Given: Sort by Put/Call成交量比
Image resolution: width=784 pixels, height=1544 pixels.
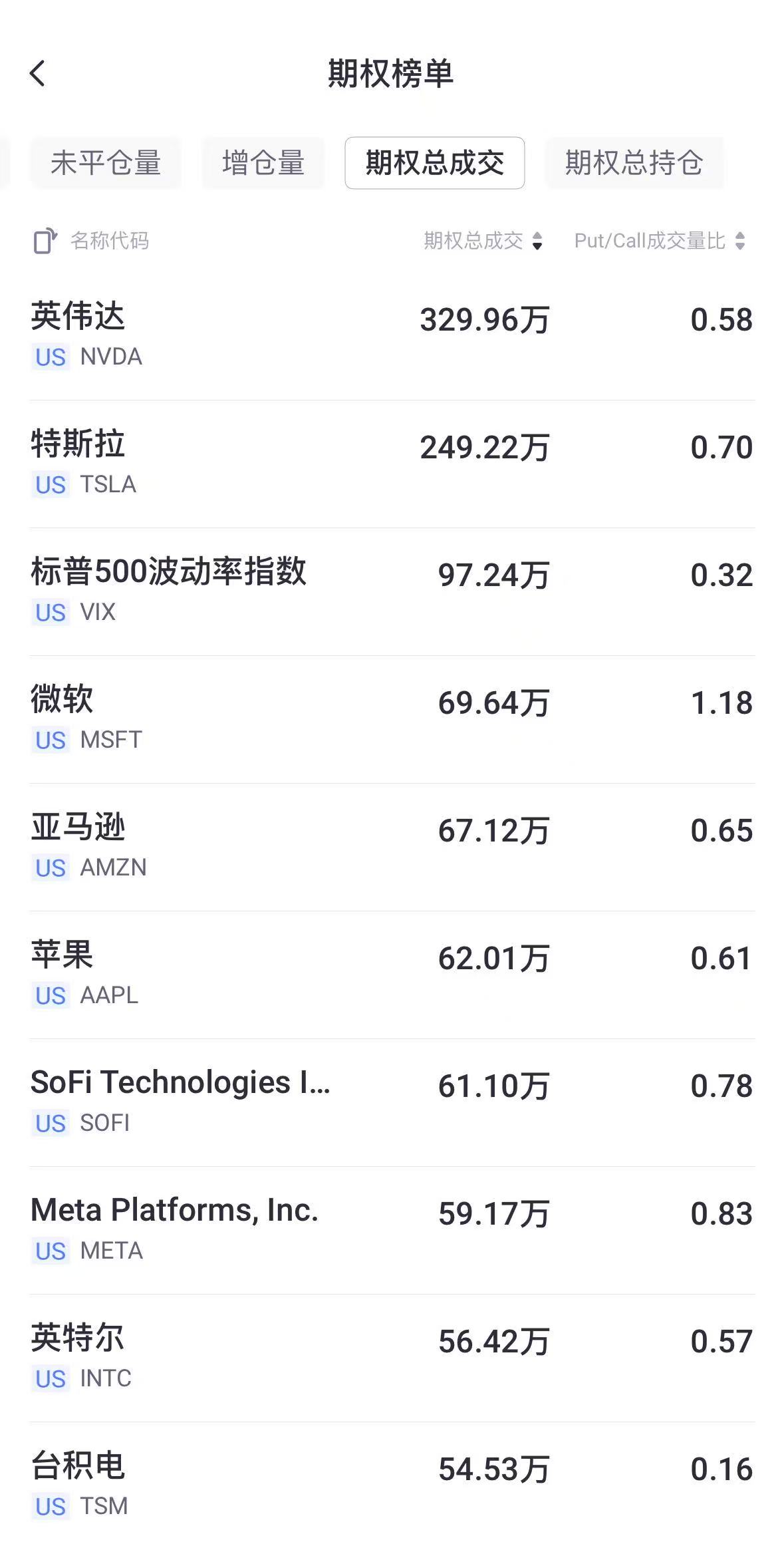Looking at the screenshot, I should point(659,241).
